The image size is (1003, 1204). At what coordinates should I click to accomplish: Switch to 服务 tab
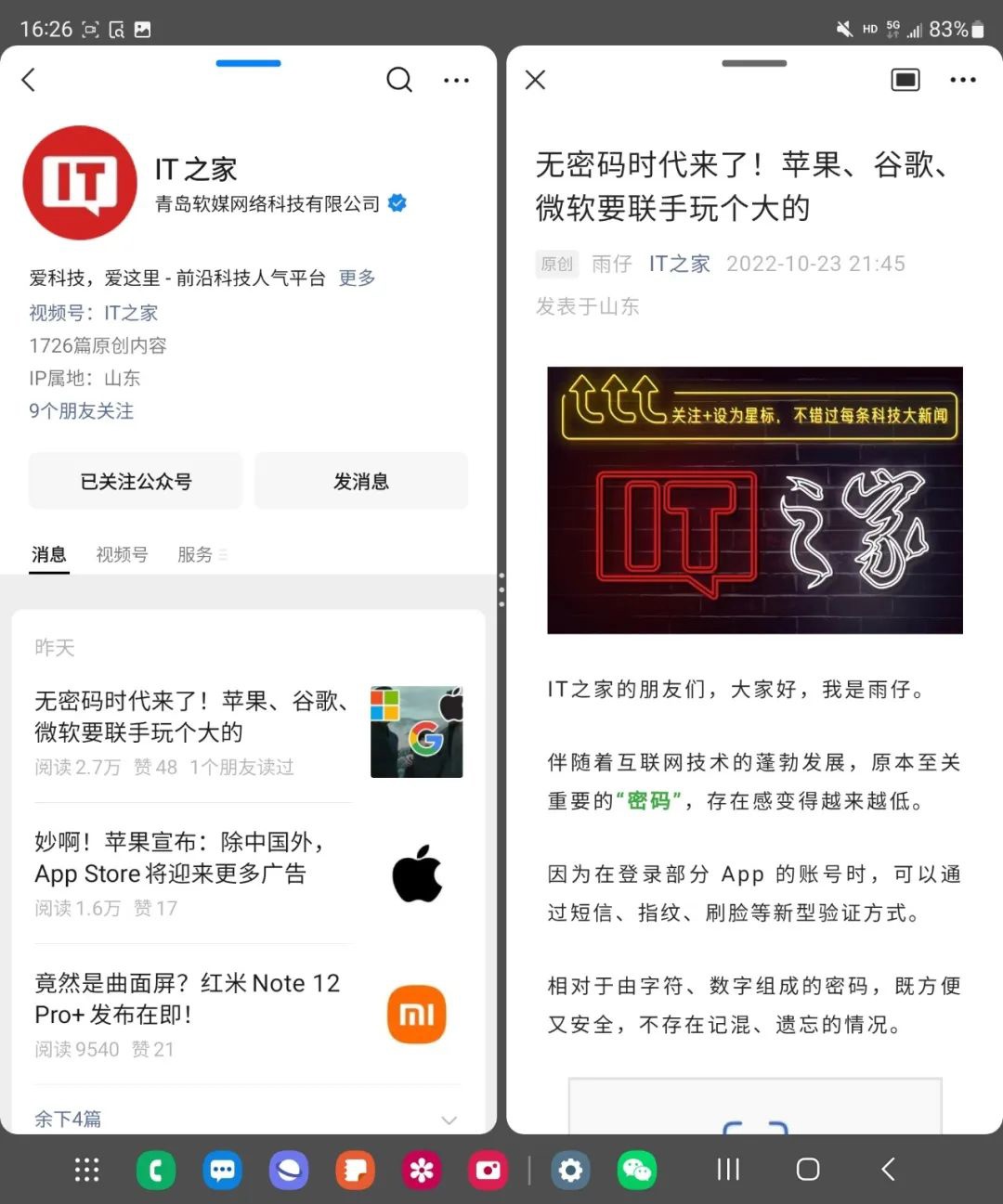[x=196, y=554]
